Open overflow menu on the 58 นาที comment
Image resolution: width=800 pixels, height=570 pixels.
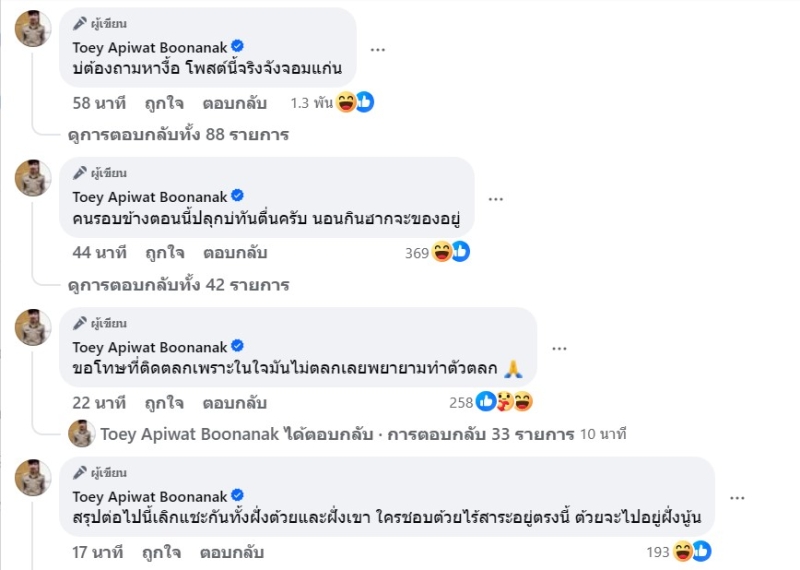378,49
